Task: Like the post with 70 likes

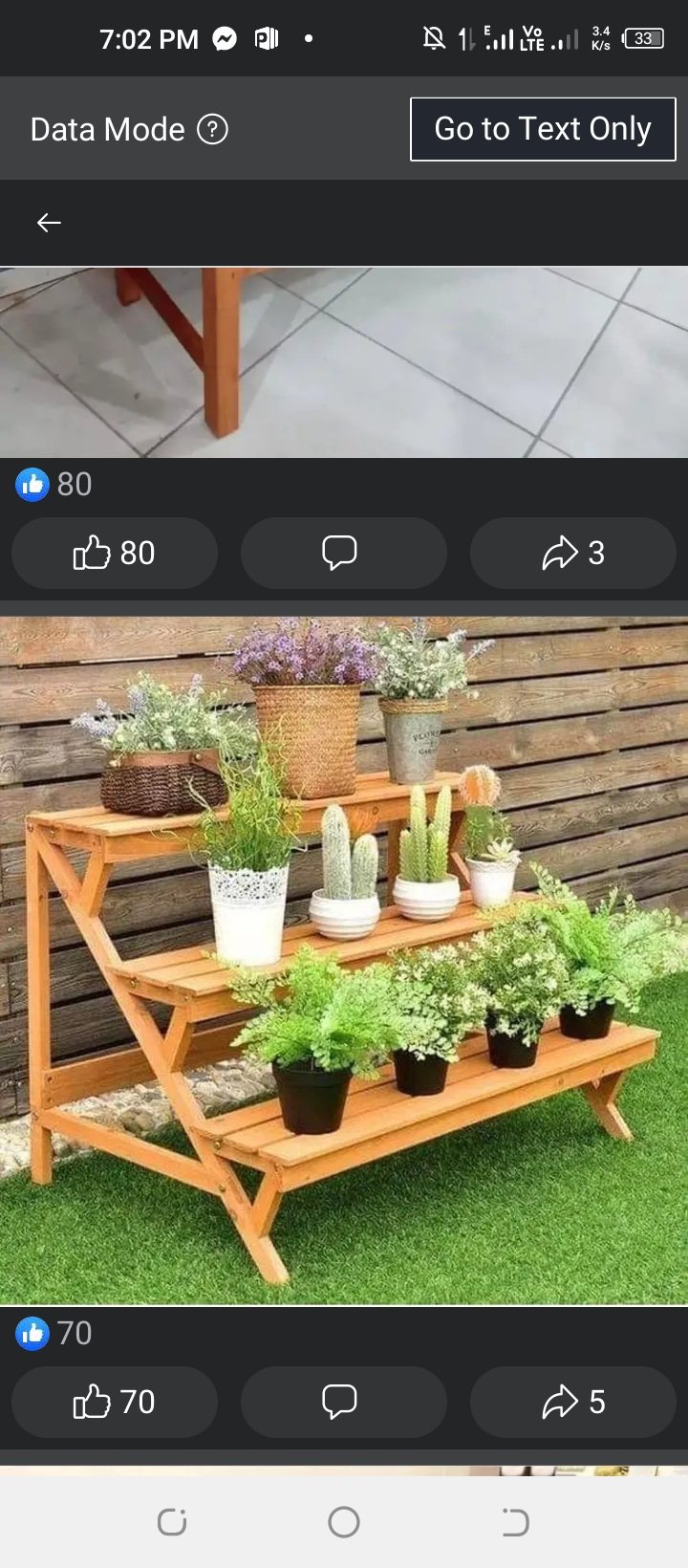Action: click(x=115, y=1402)
